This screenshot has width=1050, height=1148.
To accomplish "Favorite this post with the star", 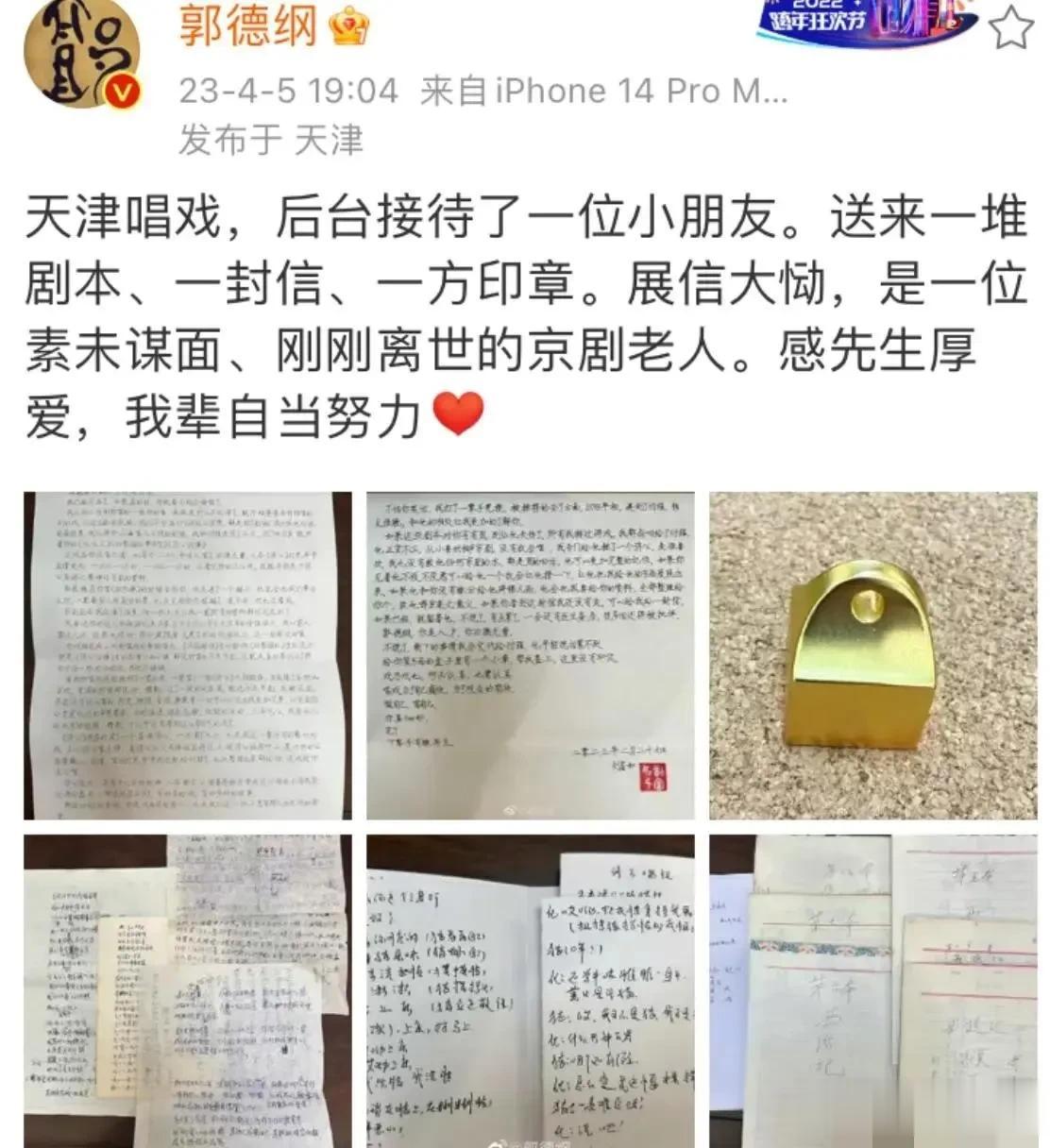I will [1011, 27].
